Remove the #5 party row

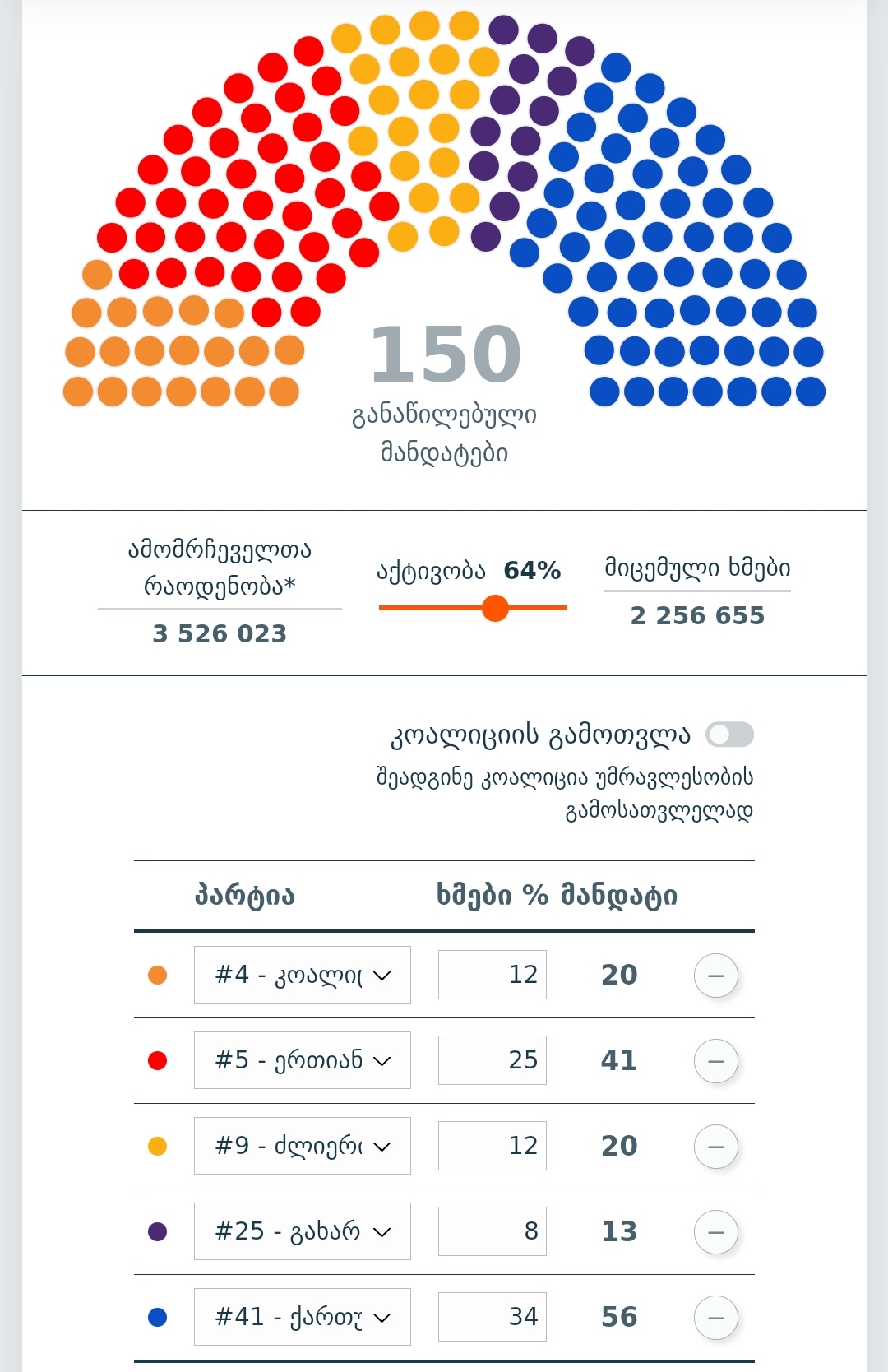tap(716, 1061)
